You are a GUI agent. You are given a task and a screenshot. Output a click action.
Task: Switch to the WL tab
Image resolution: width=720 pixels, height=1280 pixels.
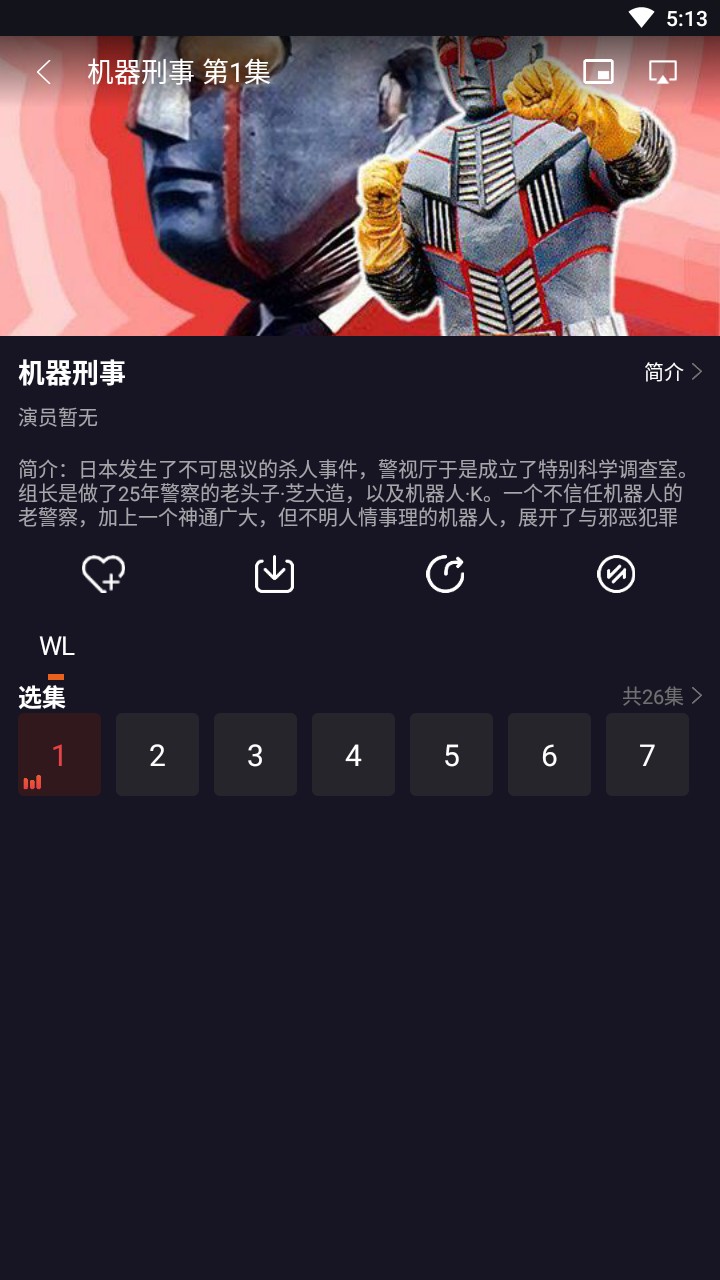tap(55, 645)
